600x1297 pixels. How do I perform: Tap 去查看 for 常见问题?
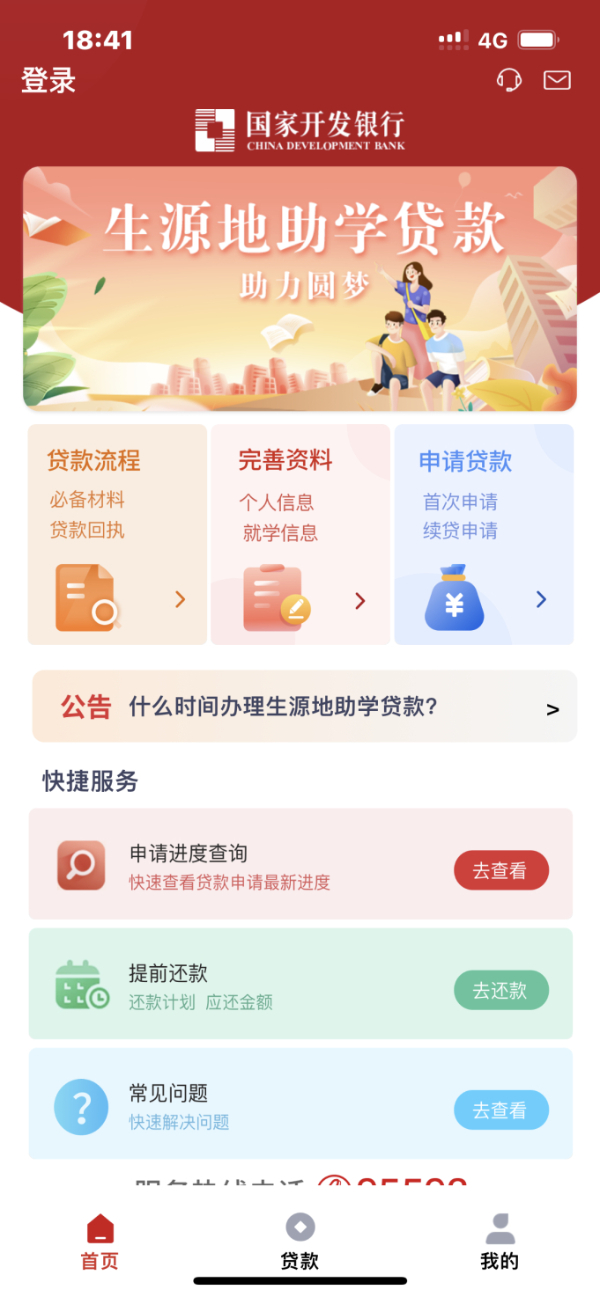[x=501, y=1110]
